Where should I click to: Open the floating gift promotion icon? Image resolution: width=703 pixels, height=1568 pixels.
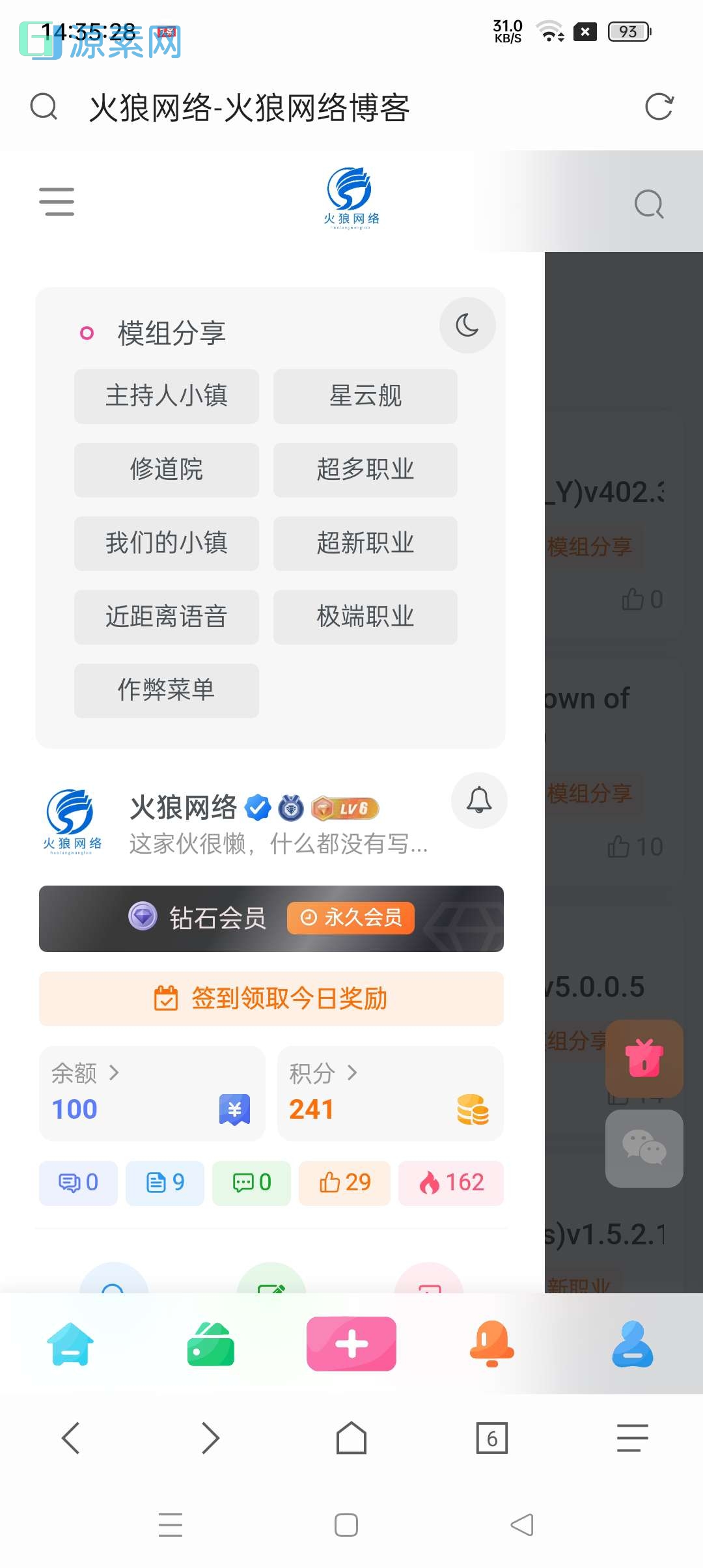pyautogui.click(x=643, y=1058)
